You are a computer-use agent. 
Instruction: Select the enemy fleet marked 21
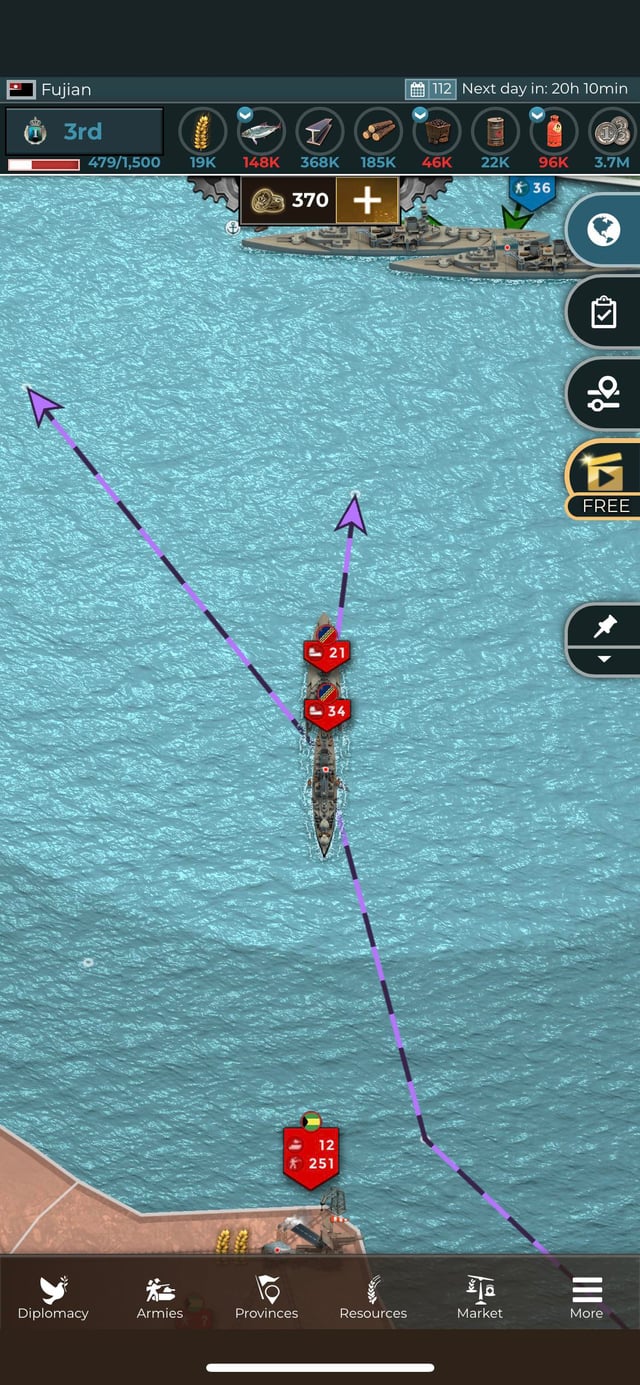(327, 652)
